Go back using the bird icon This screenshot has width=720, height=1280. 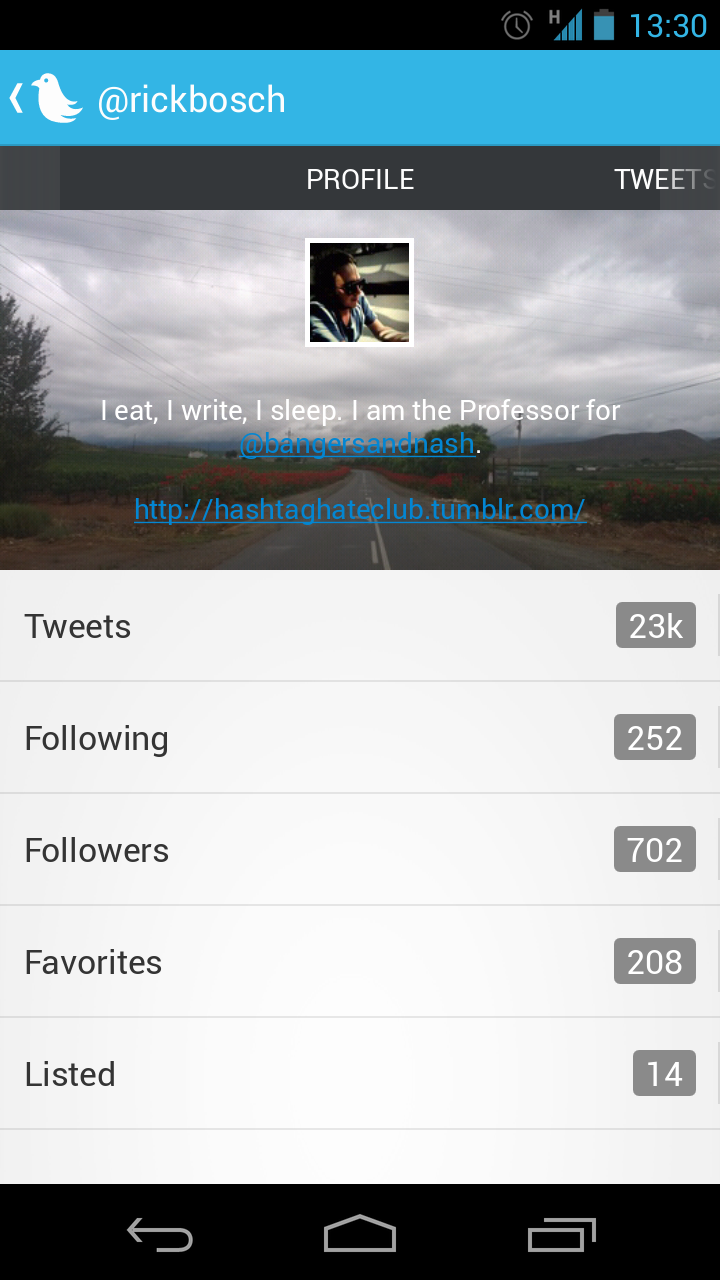click(48, 98)
